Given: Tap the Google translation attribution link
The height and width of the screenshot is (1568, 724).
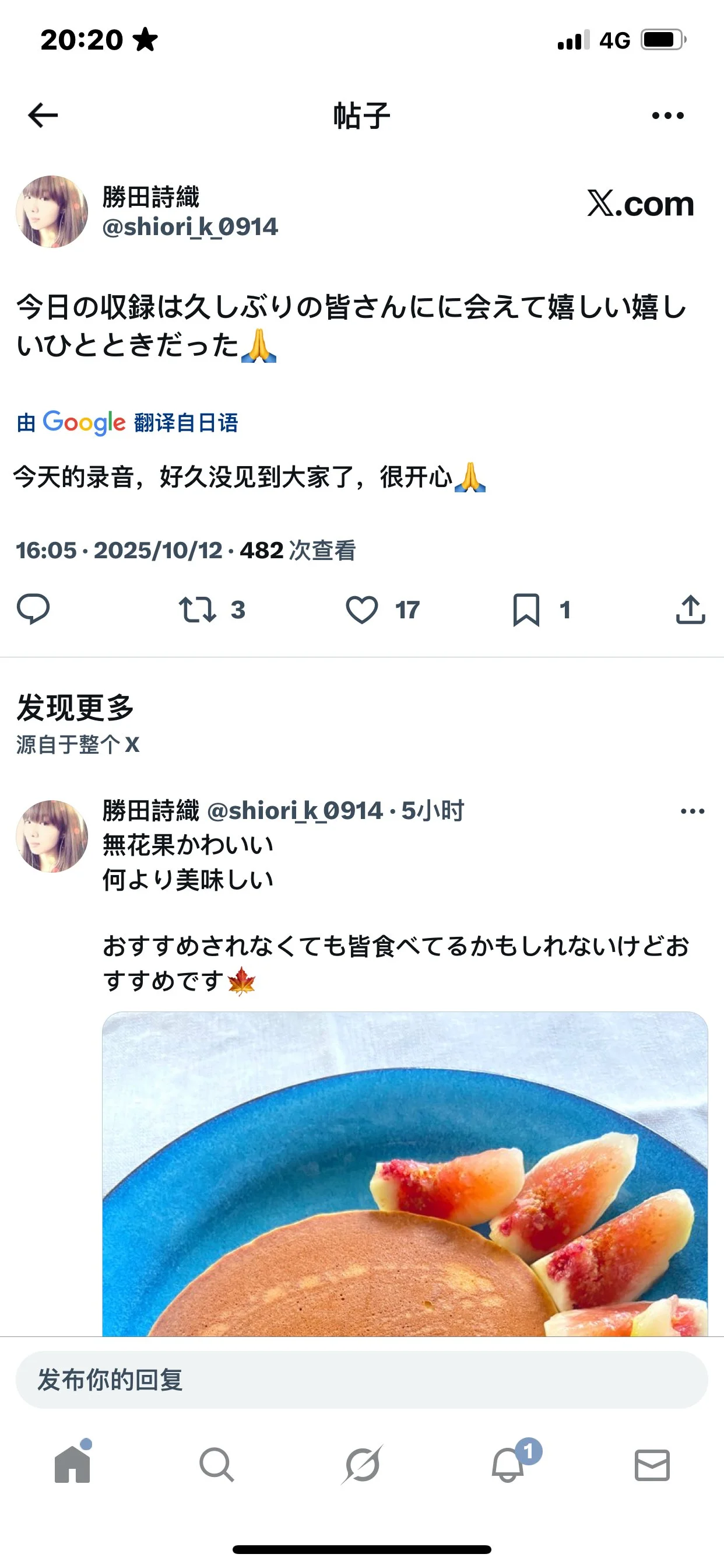Looking at the screenshot, I should click(x=127, y=422).
